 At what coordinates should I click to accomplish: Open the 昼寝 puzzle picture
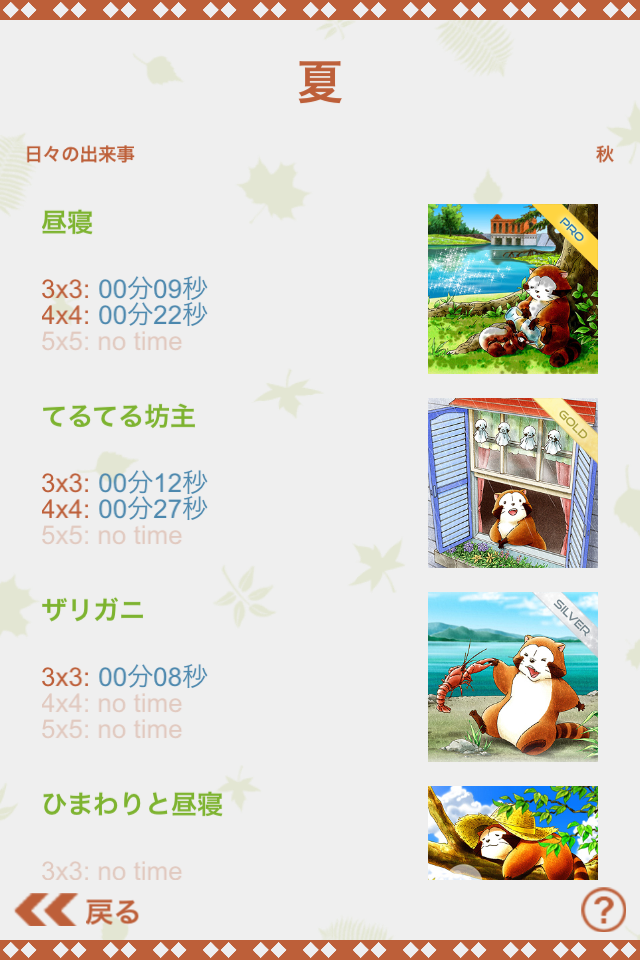(x=512, y=289)
